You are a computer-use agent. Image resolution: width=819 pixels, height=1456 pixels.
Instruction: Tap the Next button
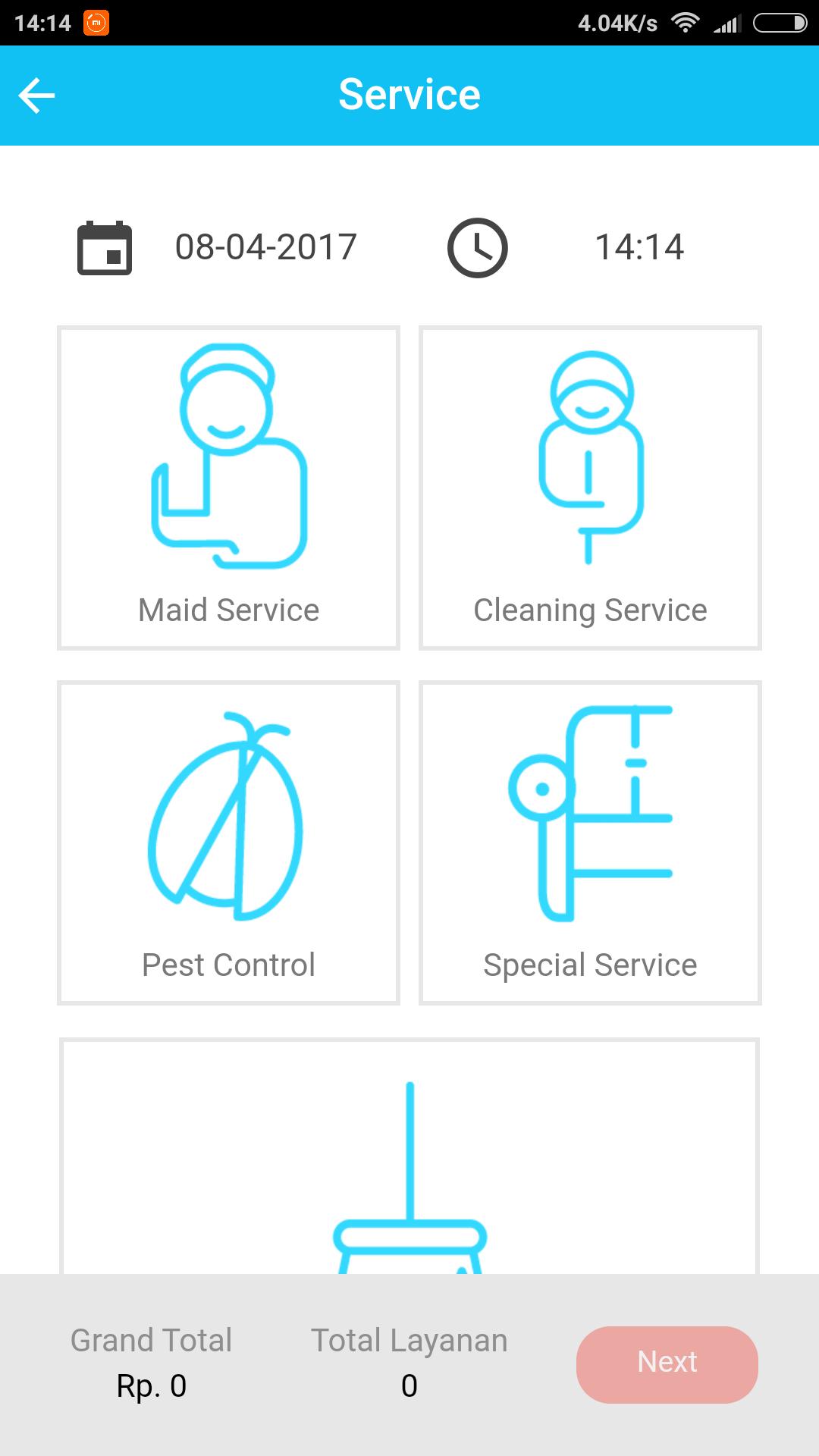coord(667,1363)
